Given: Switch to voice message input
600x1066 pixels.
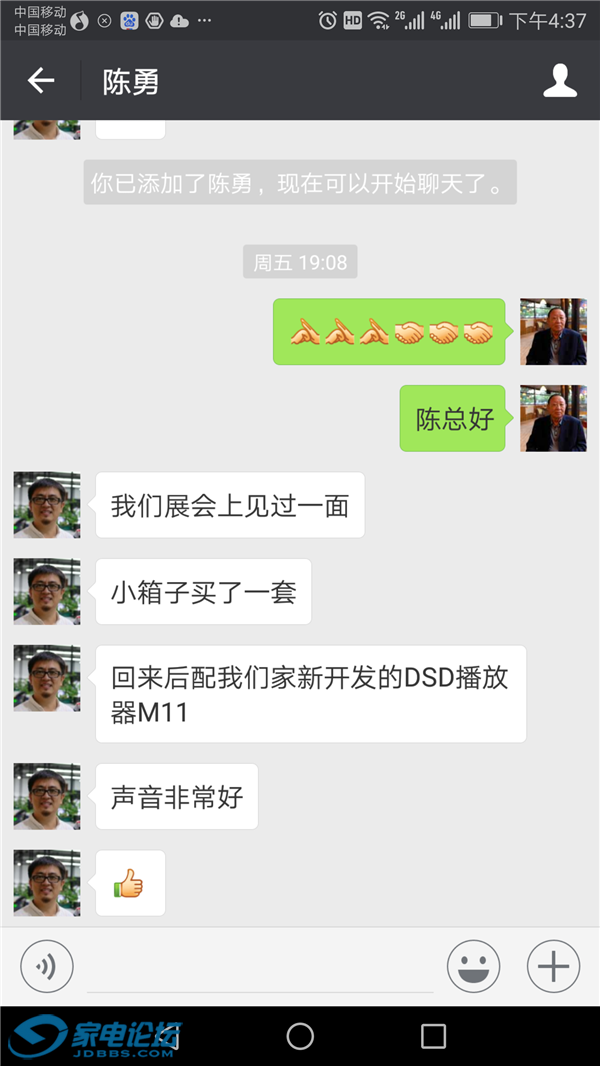Looking at the screenshot, I should [x=47, y=966].
